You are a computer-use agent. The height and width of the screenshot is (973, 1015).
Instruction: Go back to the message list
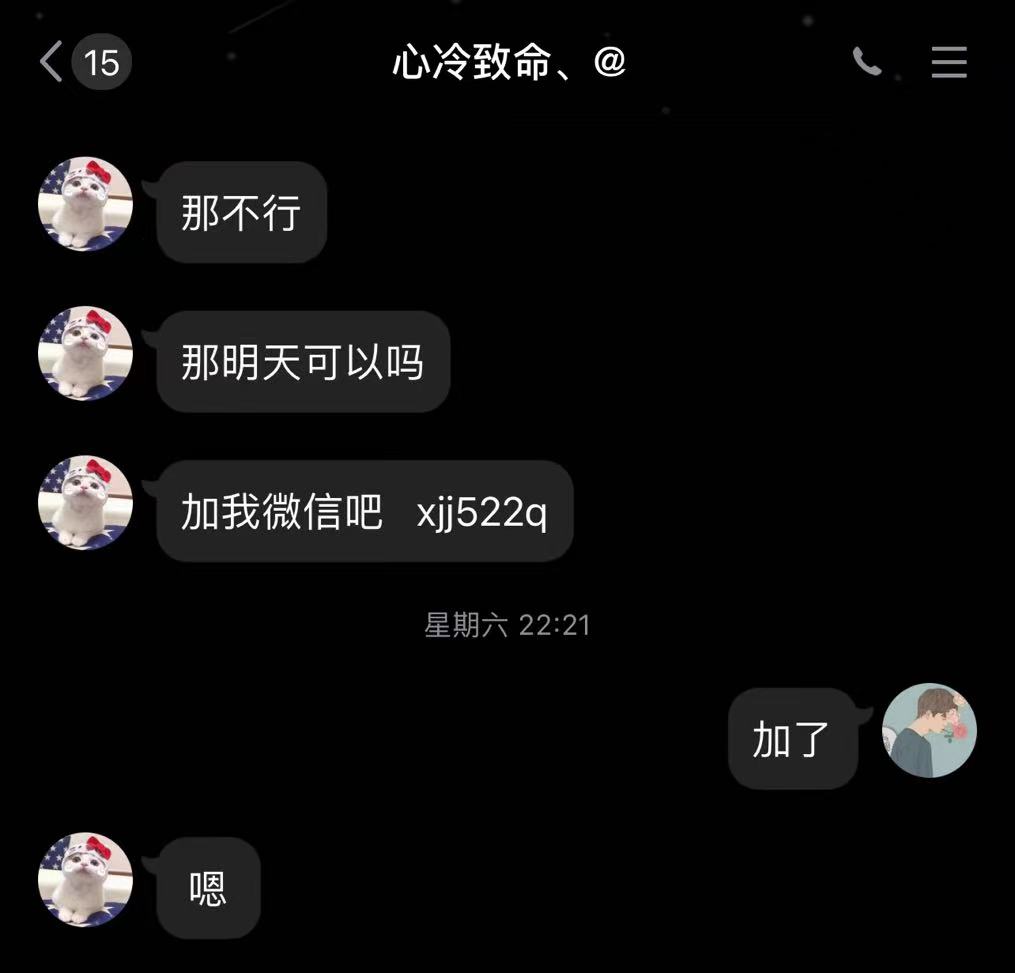pyautogui.click(x=52, y=63)
